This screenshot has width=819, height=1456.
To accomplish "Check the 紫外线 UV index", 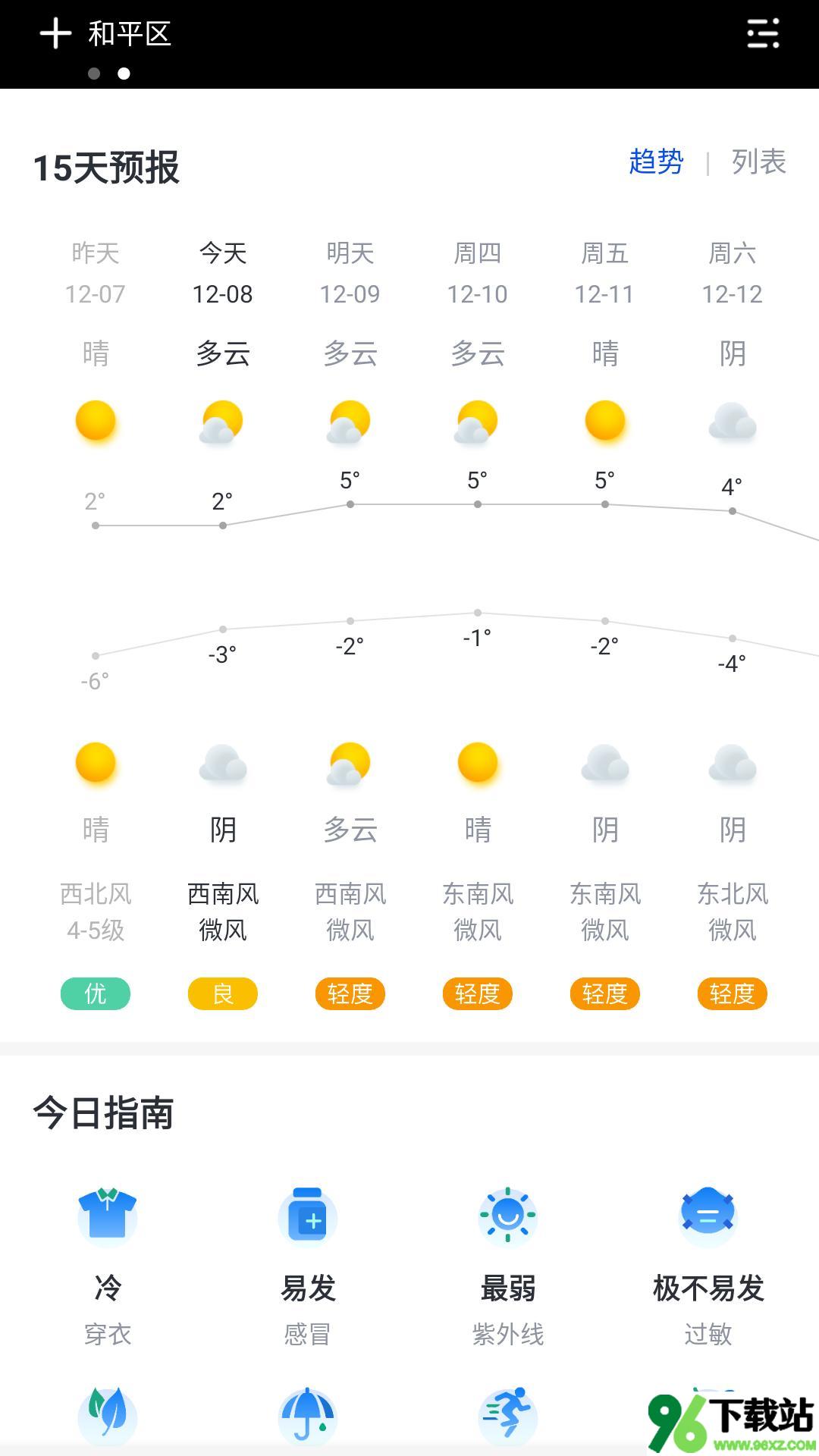I will 508,1266.
